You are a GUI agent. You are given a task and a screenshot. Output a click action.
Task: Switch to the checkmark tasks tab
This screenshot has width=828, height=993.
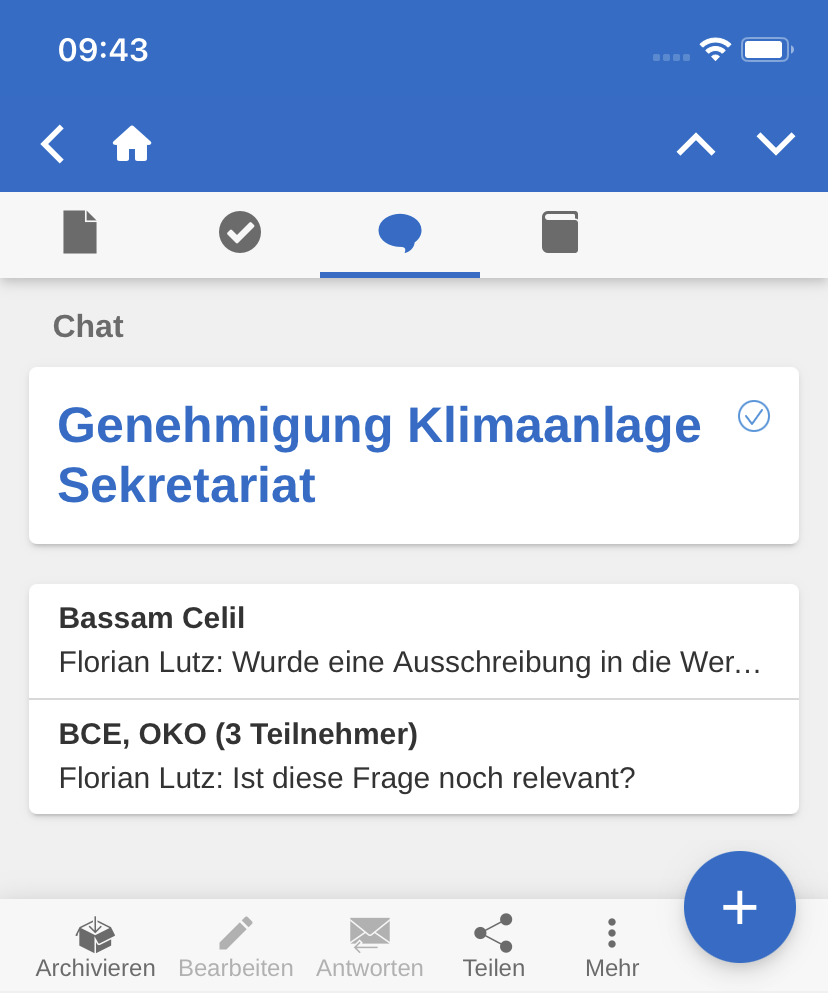(240, 232)
